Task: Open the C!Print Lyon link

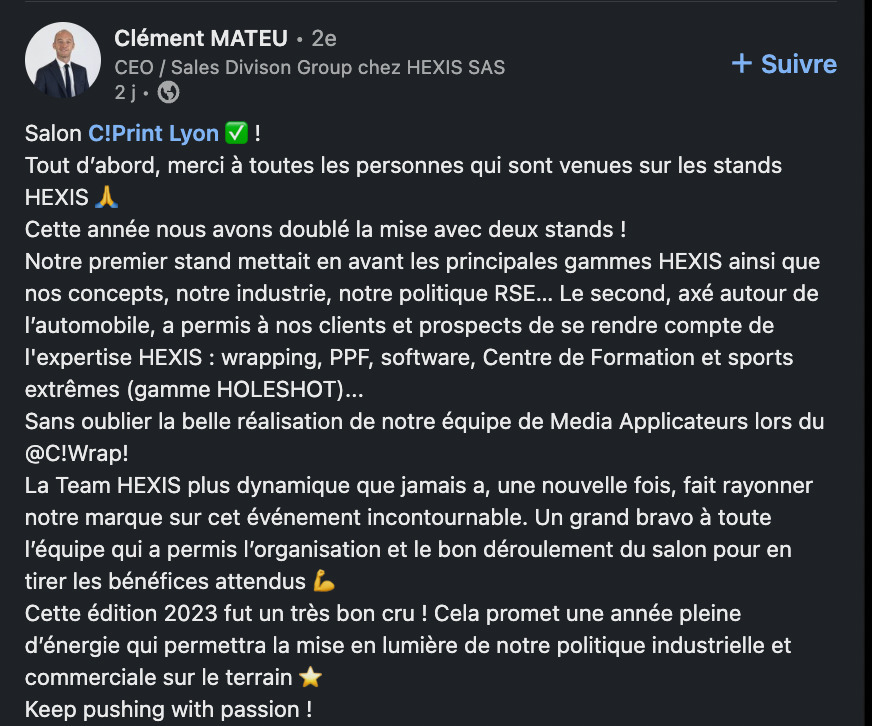Action: point(153,133)
